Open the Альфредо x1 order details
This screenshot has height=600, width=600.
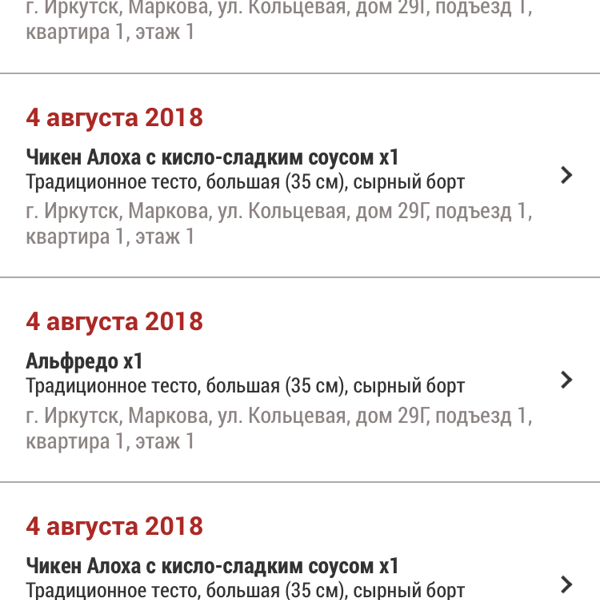point(566,380)
